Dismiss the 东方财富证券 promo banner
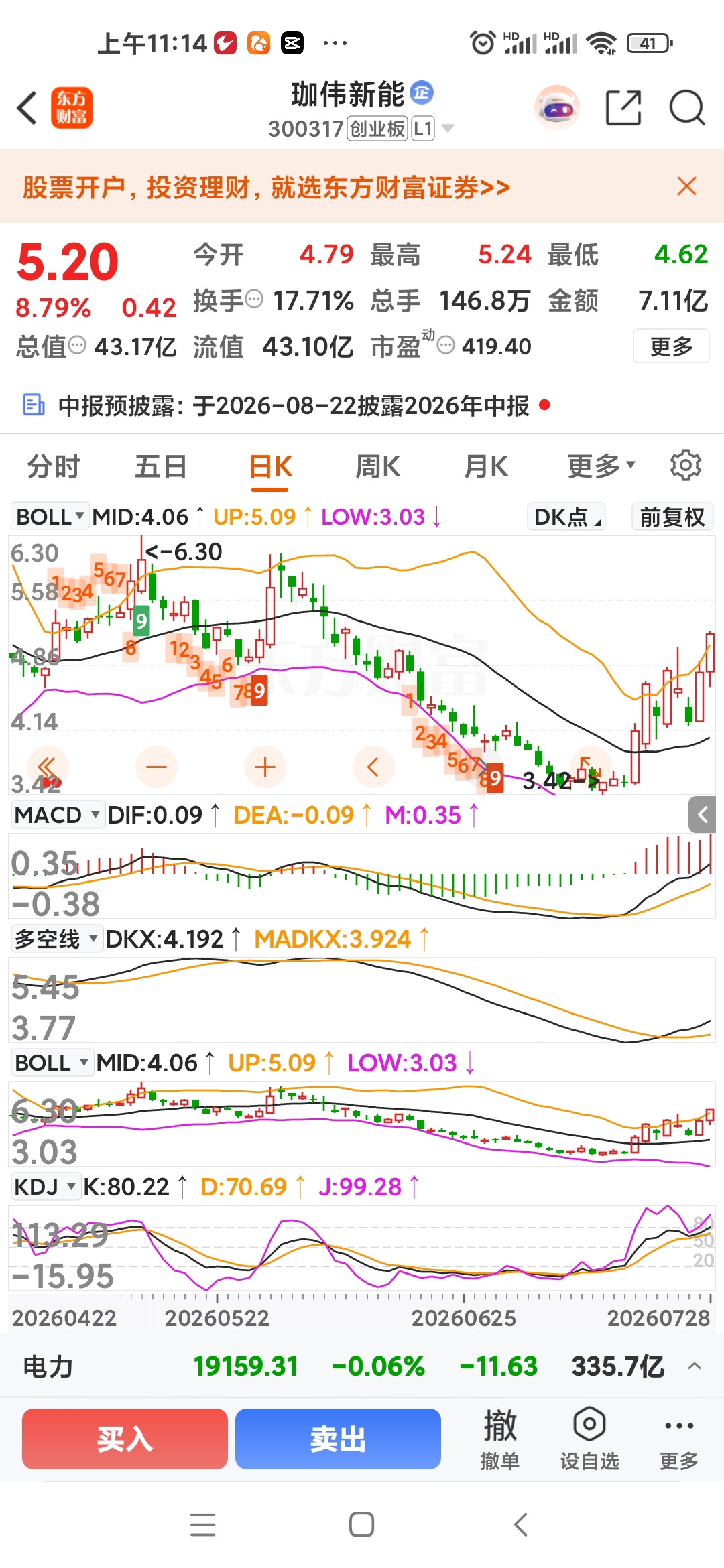This screenshot has width=724, height=1568. pyautogui.click(x=687, y=186)
